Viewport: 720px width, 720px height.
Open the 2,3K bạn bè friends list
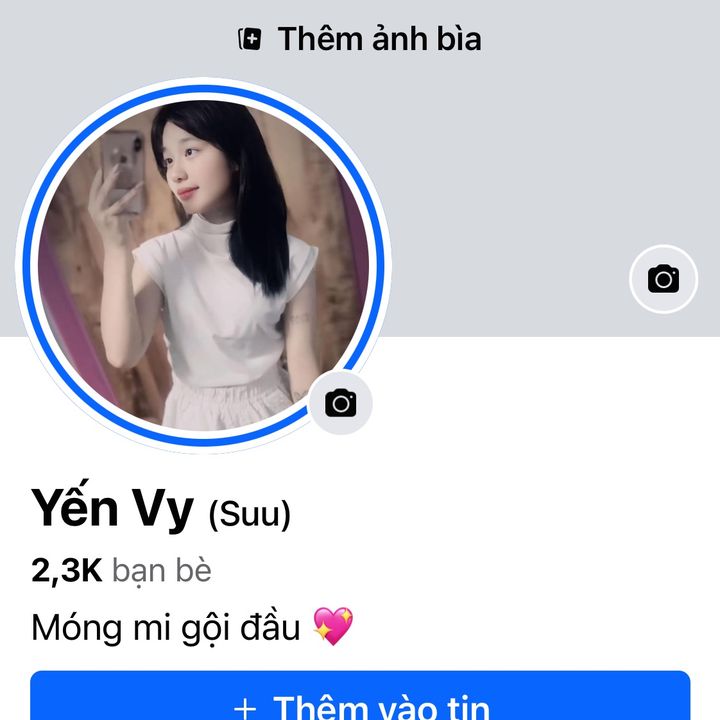(122, 570)
